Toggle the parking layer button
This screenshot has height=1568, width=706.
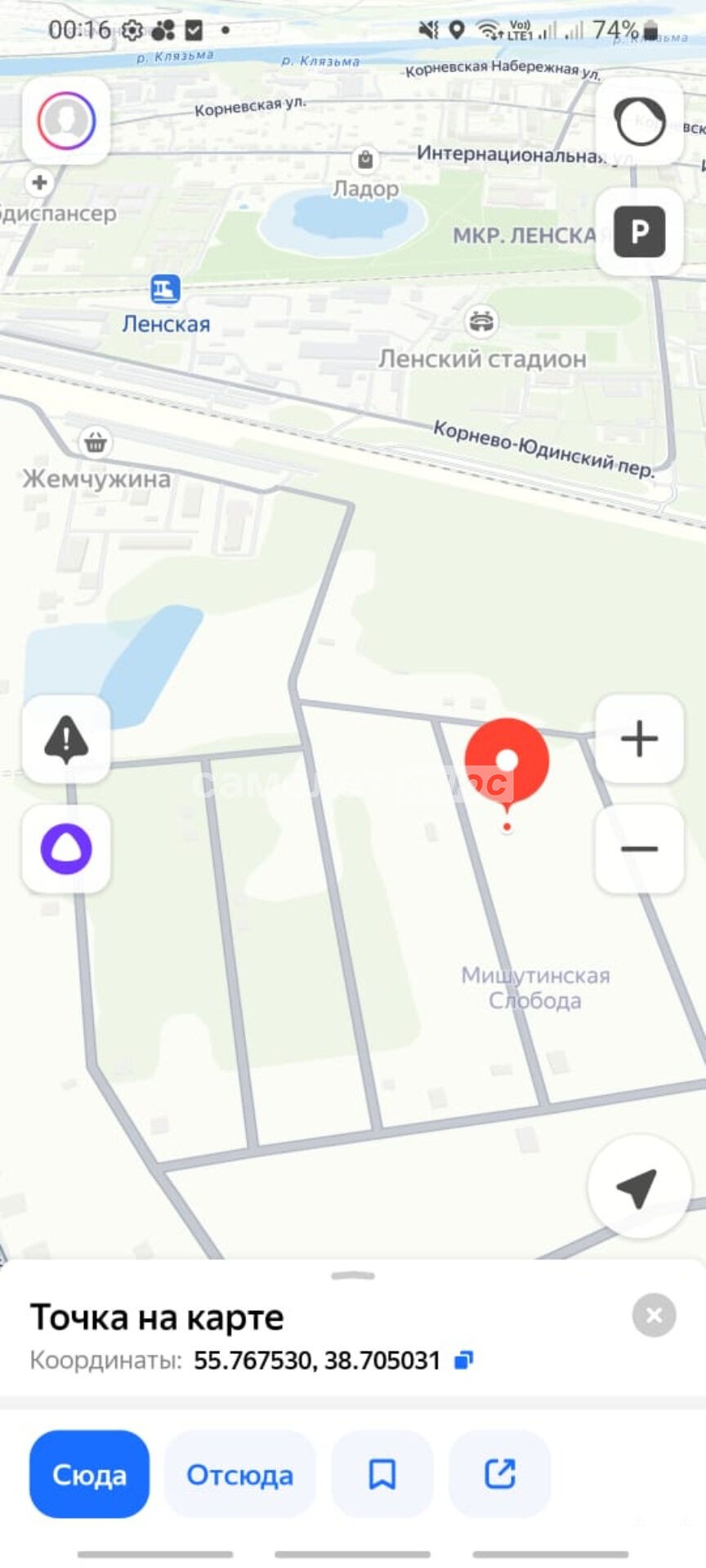tap(640, 232)
